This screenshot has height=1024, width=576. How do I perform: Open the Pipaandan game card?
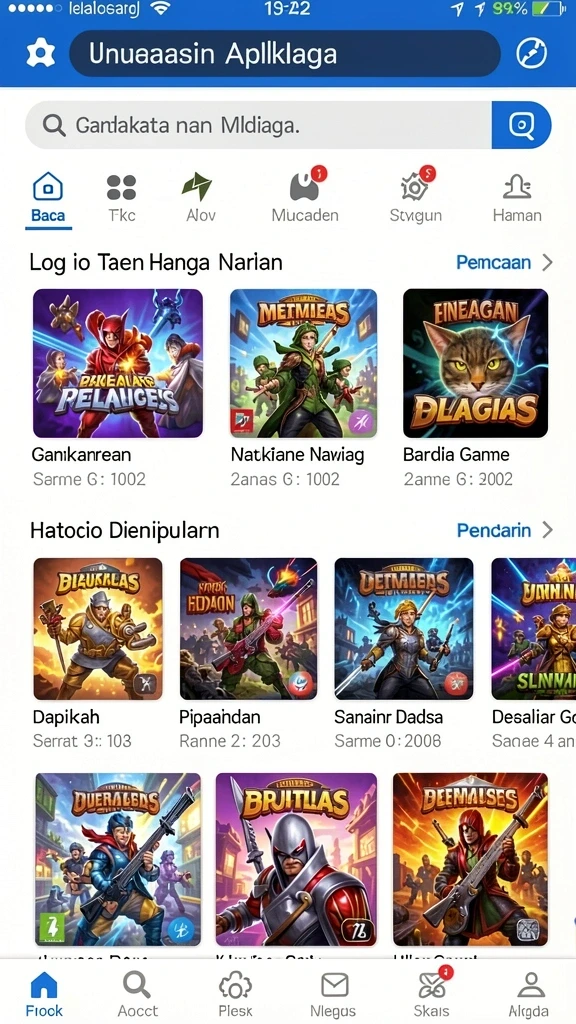pos(248,653)
